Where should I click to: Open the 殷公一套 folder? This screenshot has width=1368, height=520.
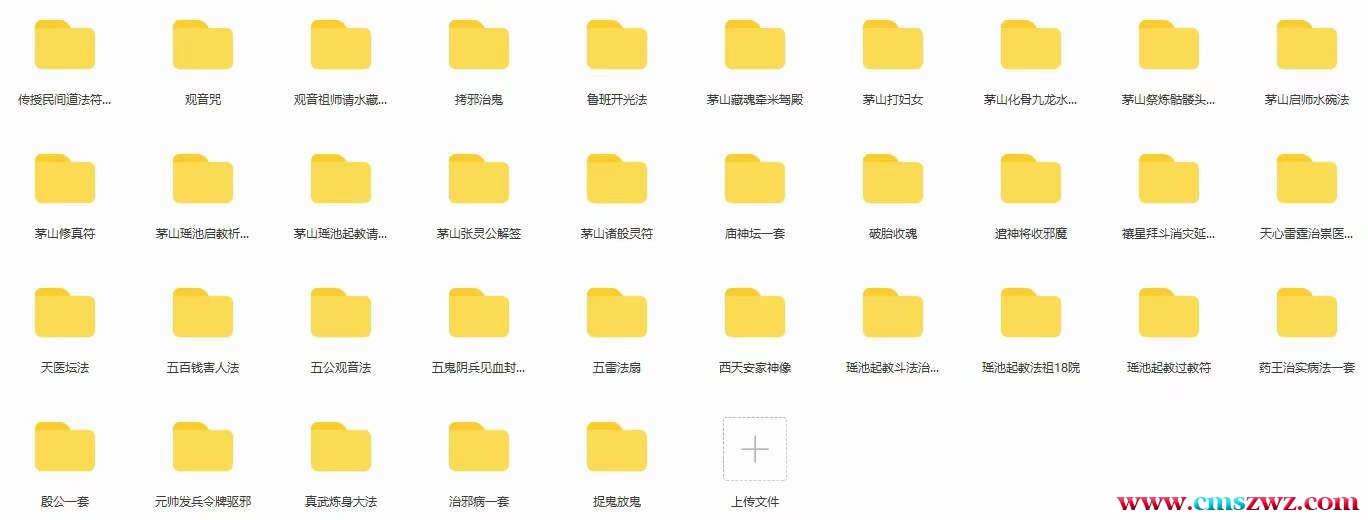click(65, 448)
